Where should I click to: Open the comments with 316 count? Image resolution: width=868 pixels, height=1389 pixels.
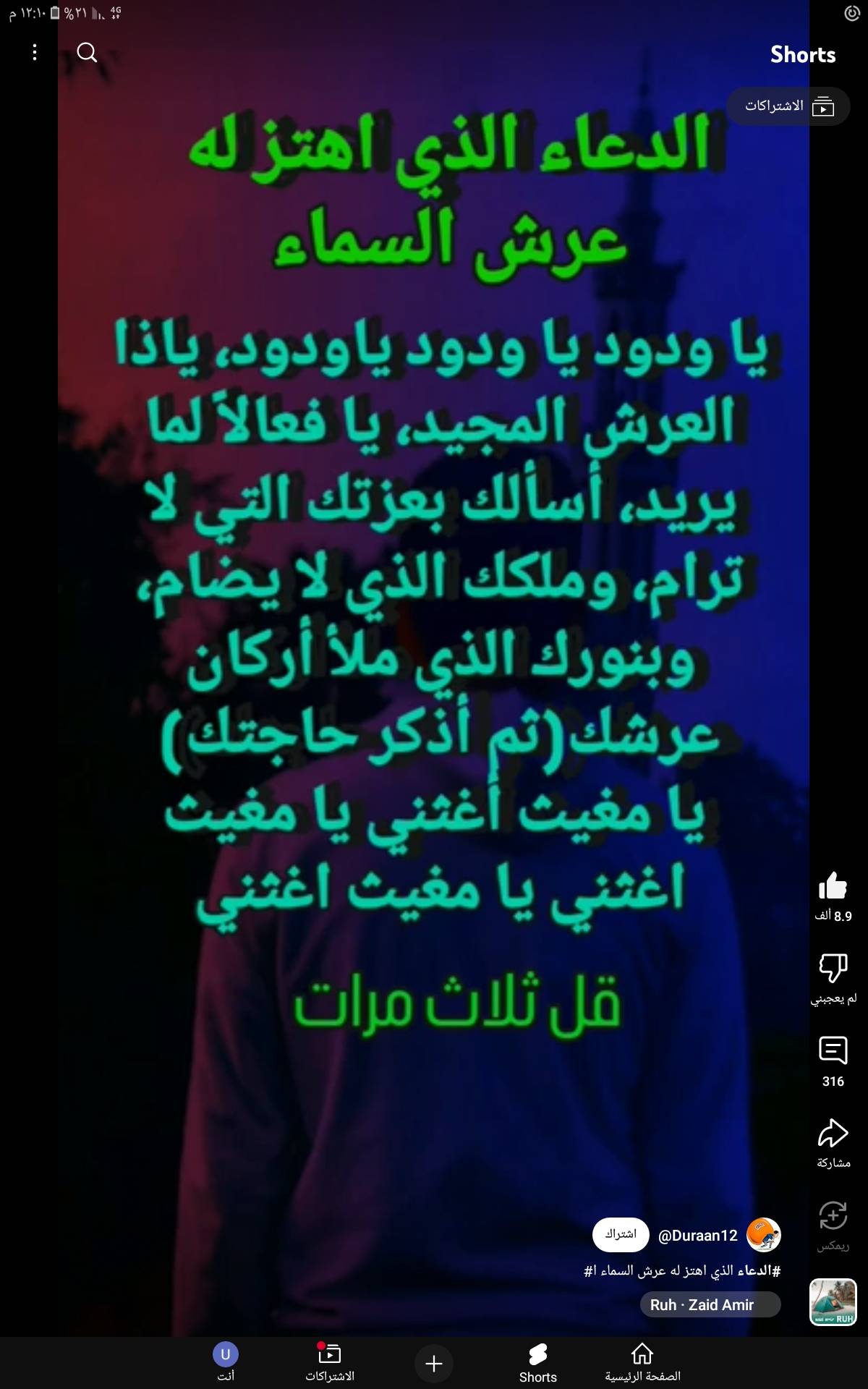tap(833, 1051)
